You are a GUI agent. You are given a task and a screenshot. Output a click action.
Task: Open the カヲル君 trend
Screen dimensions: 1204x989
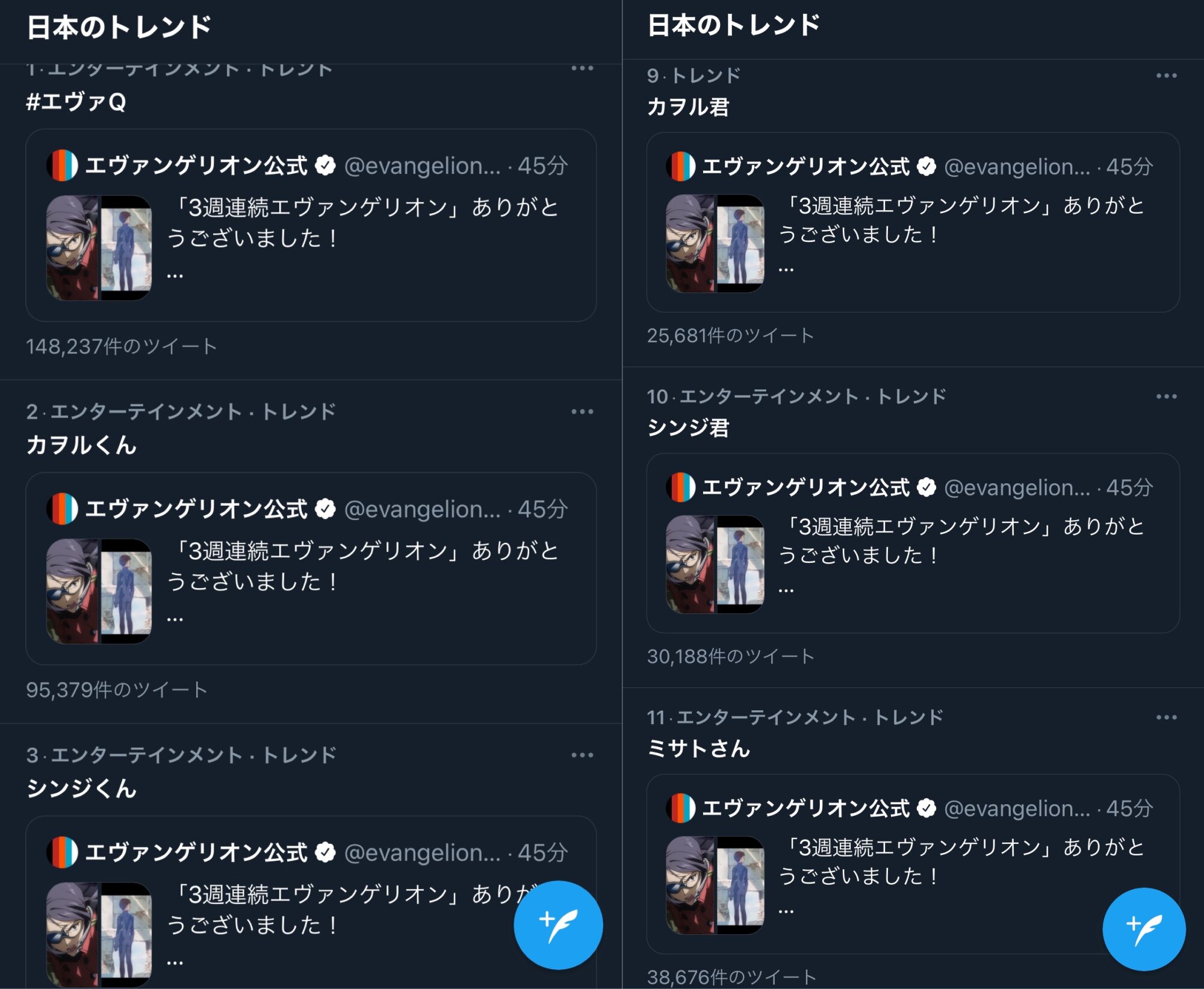[x=688, y=107]
